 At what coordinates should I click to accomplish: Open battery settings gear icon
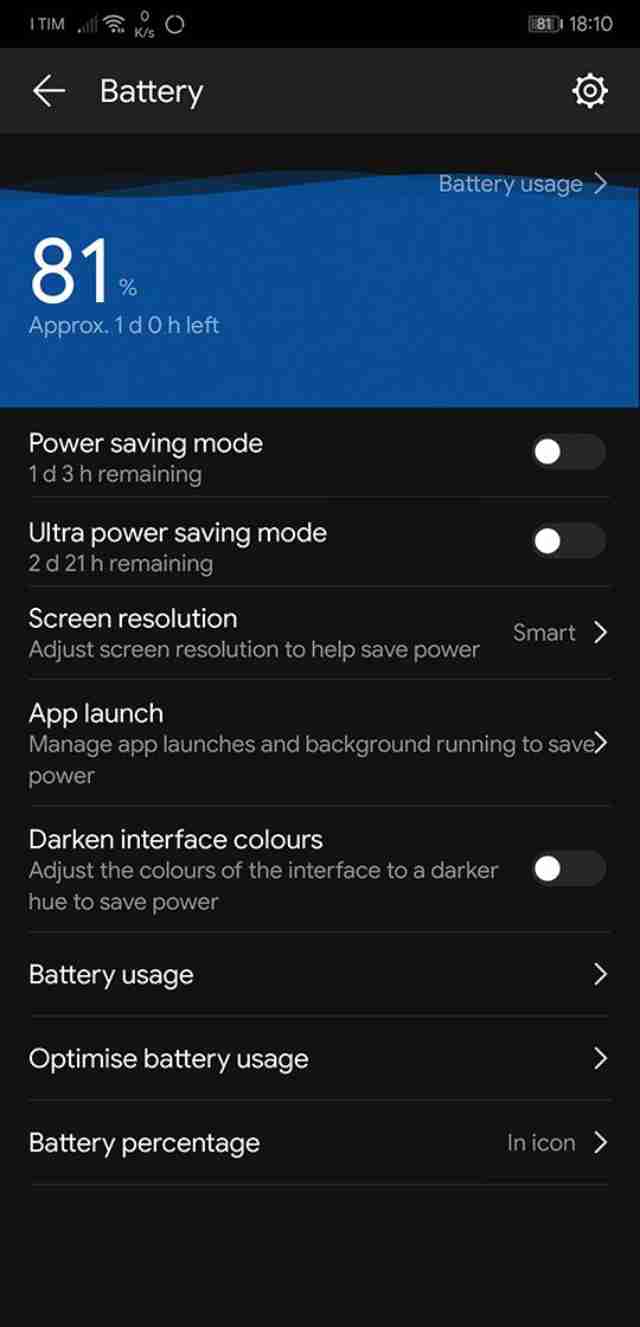[x=590, y=92]
